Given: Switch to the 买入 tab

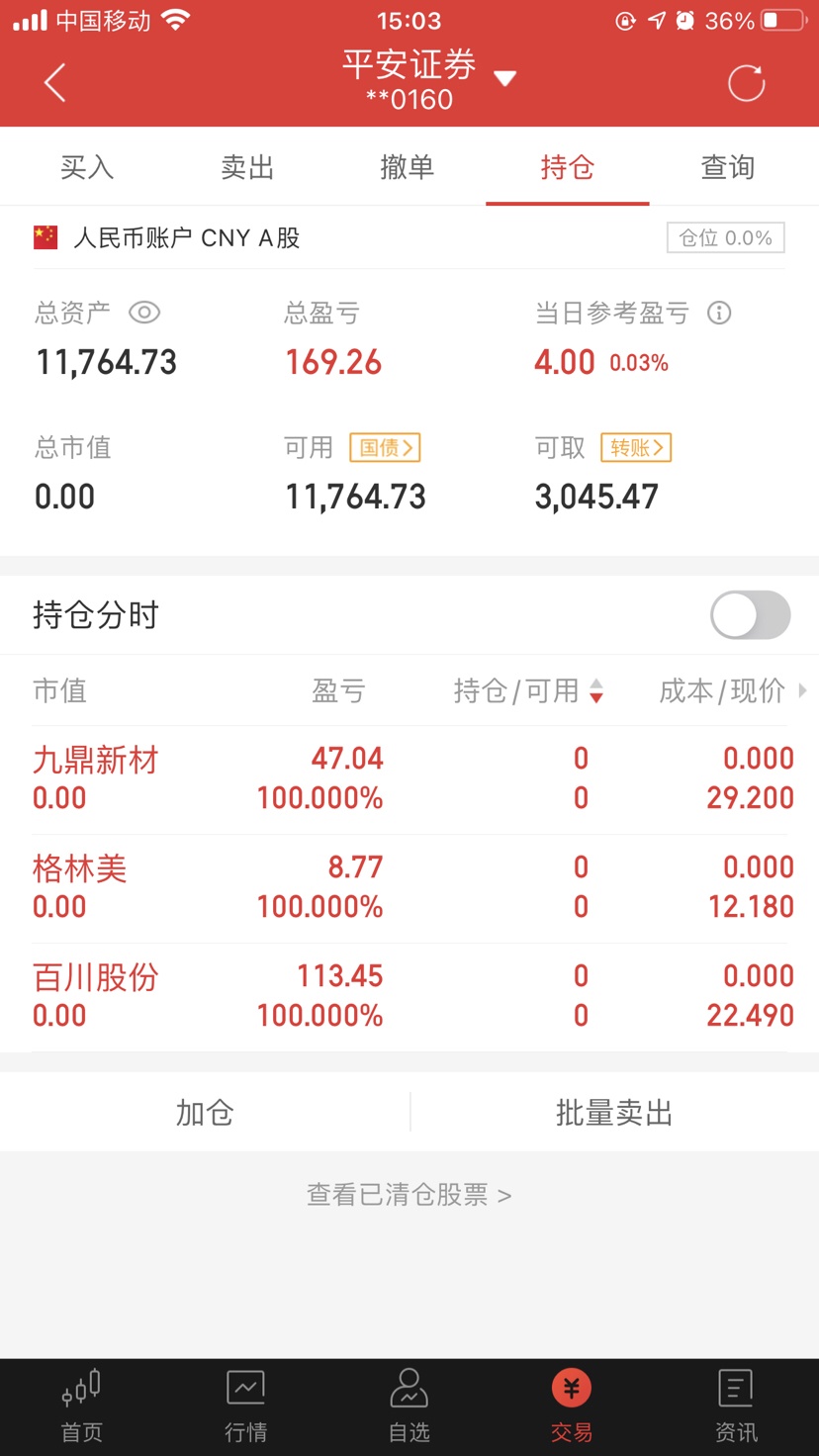Looking at the screenshot, I should pyautogui.click(x=87, y=167).
